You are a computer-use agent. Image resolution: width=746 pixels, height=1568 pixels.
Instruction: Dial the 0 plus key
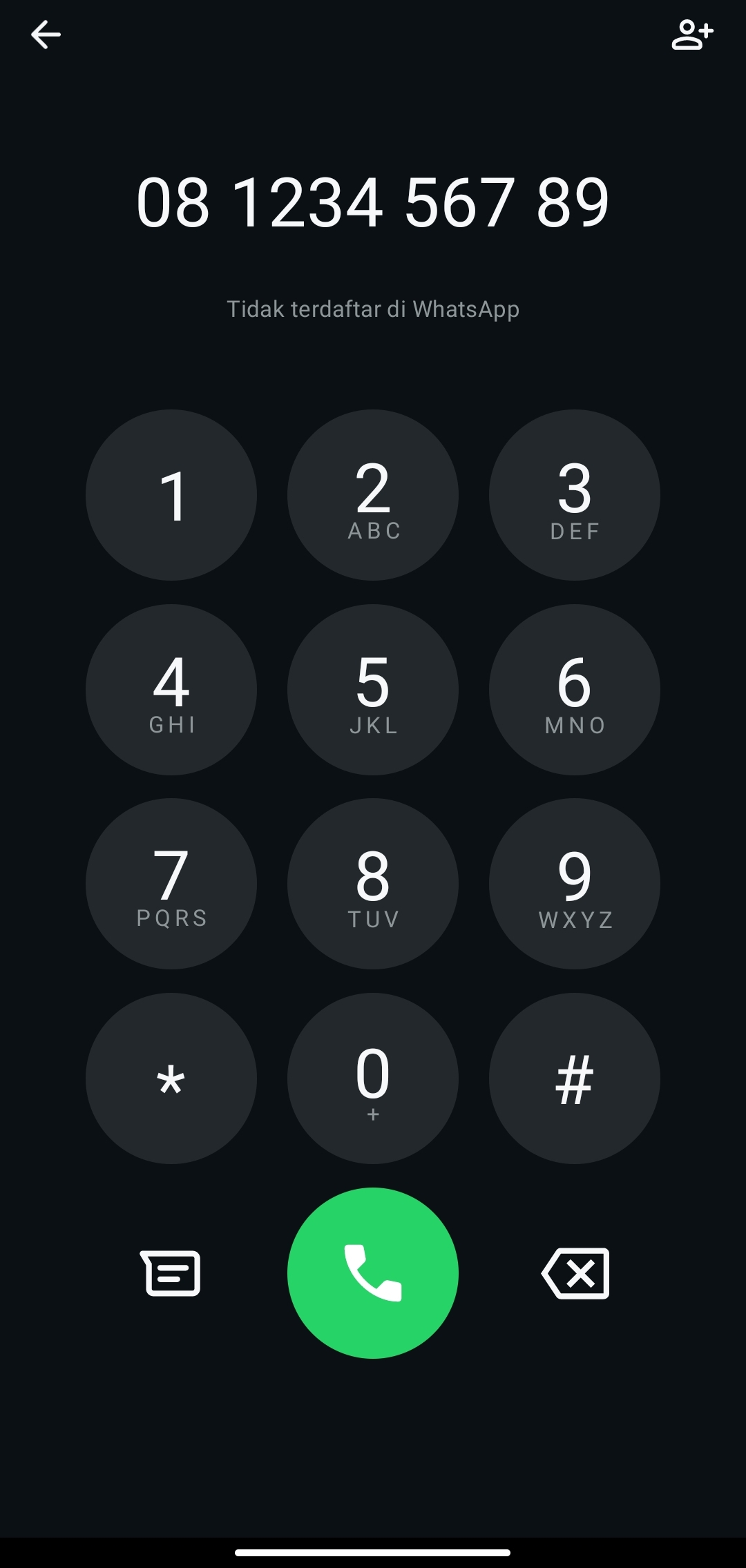coord(373,1078)
